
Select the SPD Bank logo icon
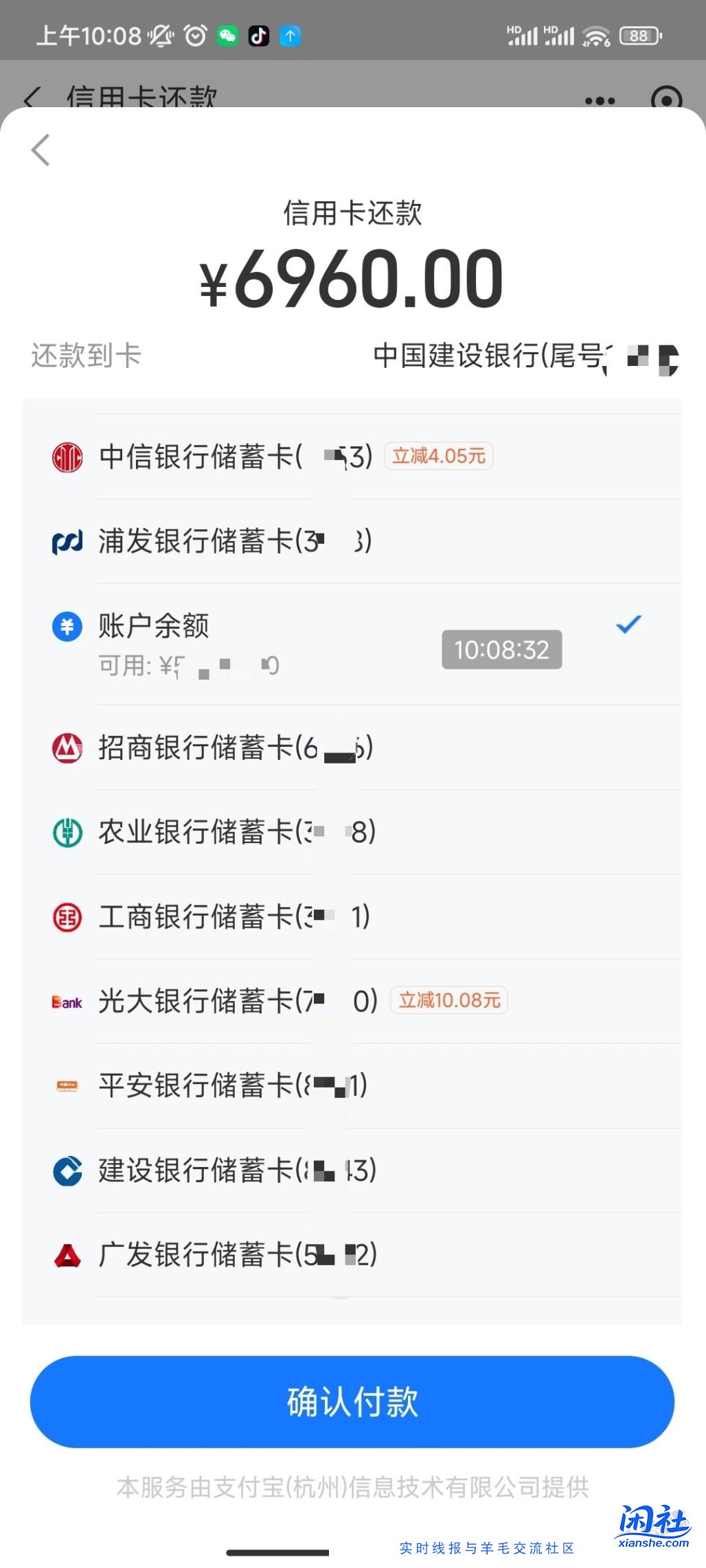click(67, 540)
